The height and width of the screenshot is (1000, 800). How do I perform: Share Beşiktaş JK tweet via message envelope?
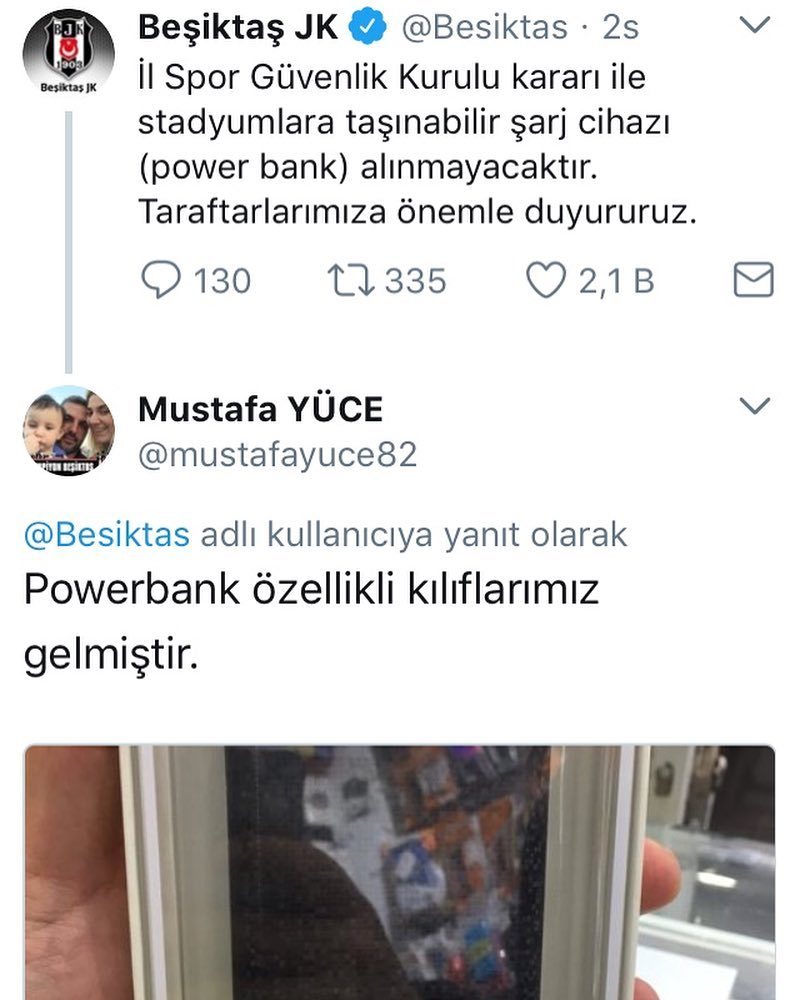point(753,281)
